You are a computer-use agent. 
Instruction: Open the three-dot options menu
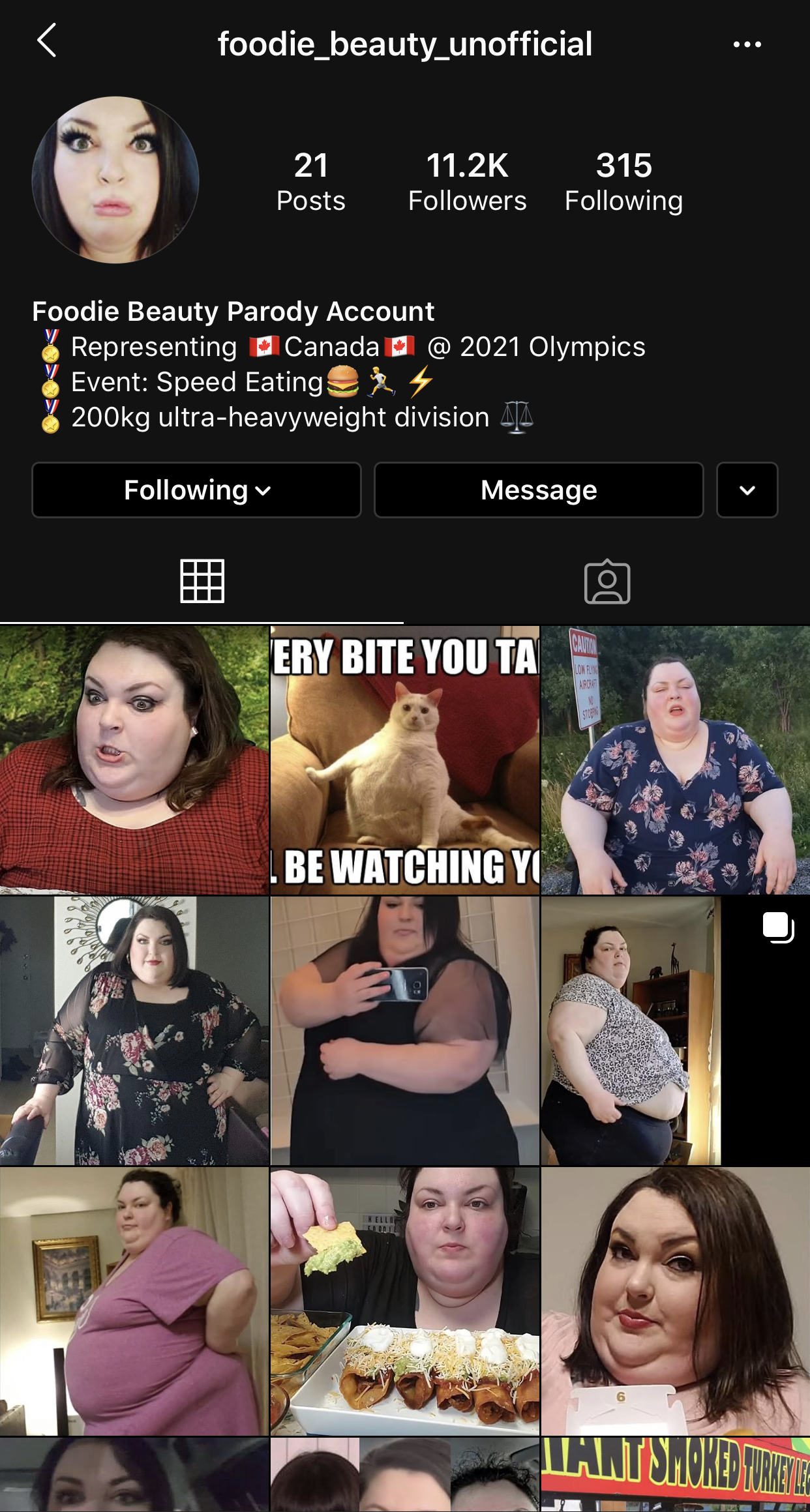[747, 44]
